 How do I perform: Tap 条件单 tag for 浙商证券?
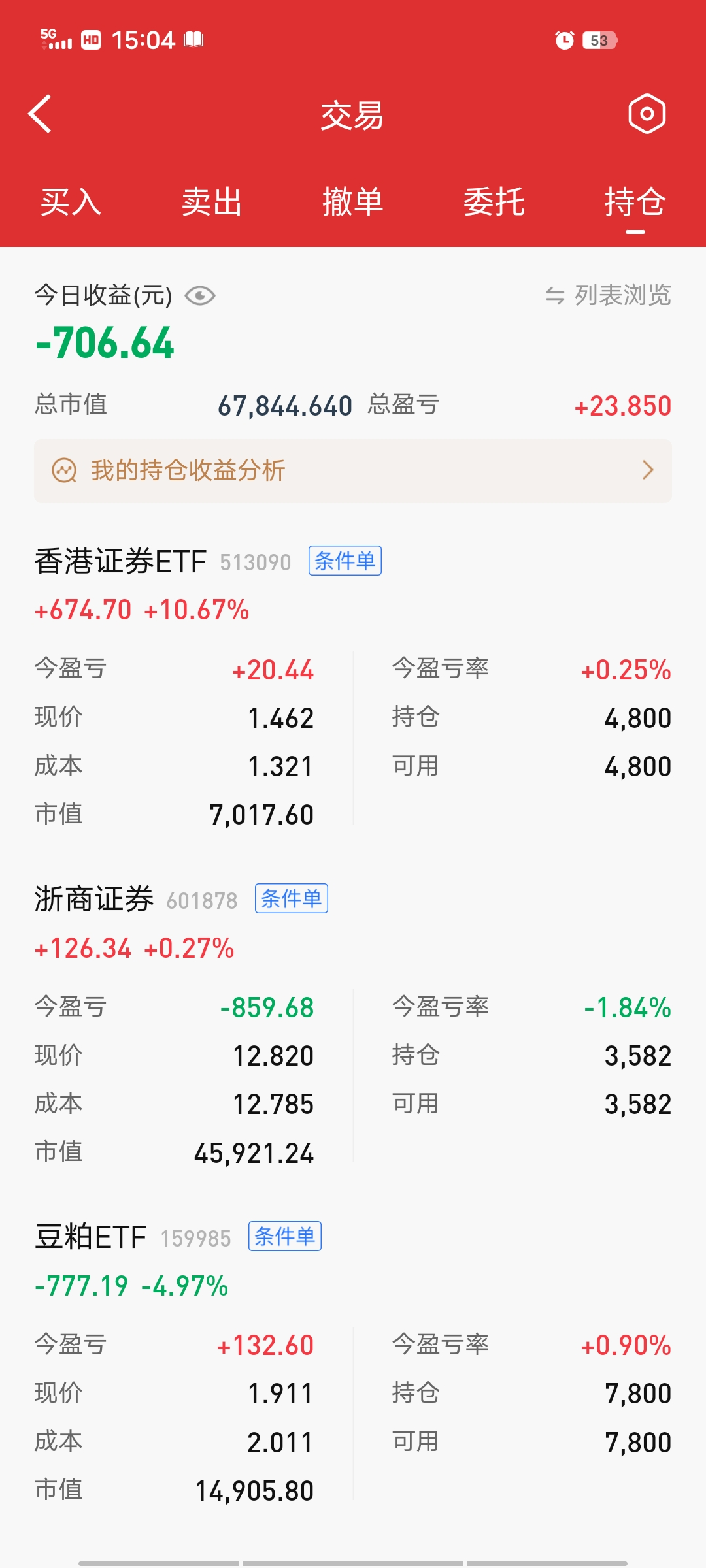291,899
